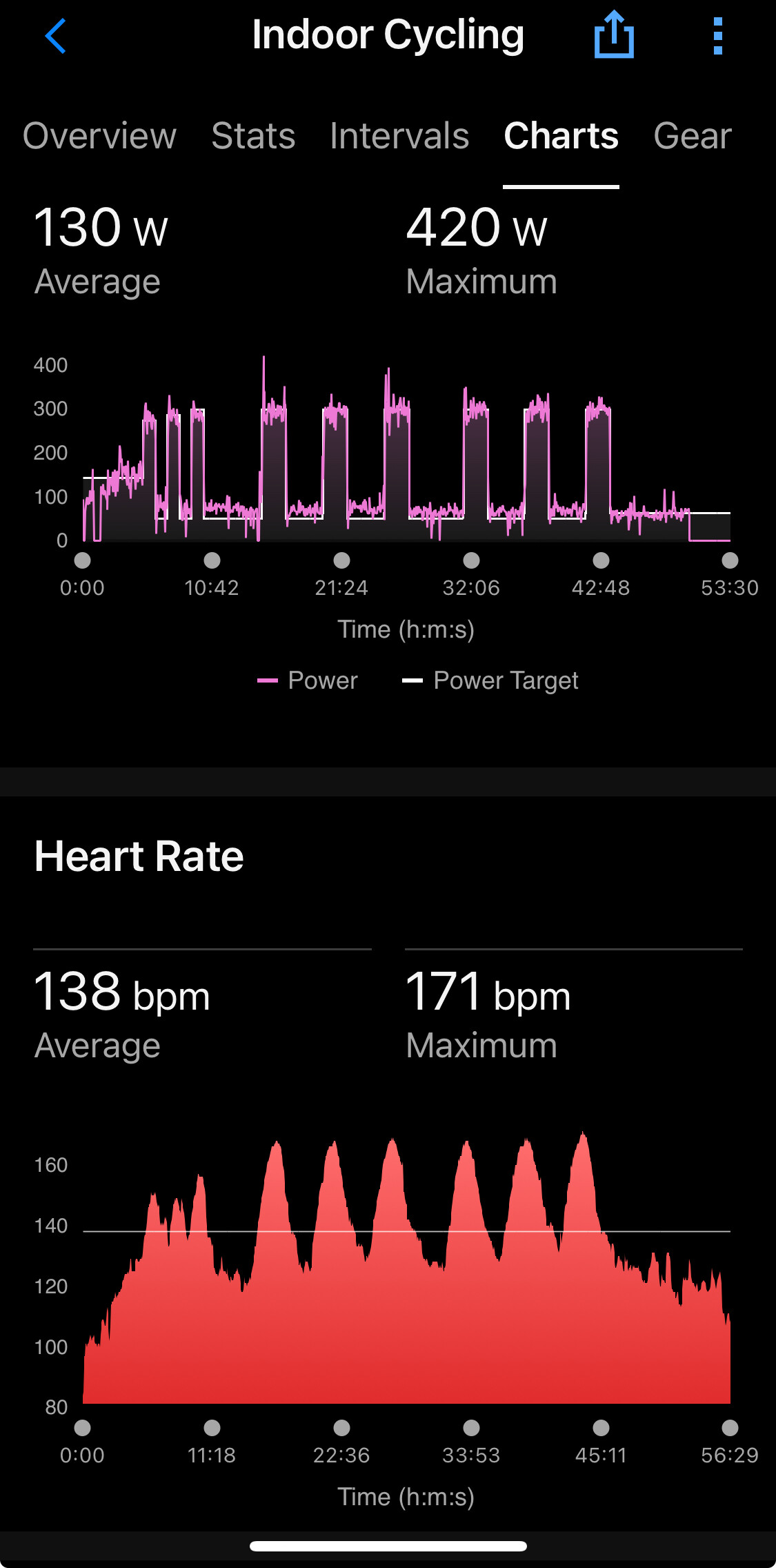Share this Indoor Cycling activity
This screenshot has height=1568, width=776.
click(614, 35)
